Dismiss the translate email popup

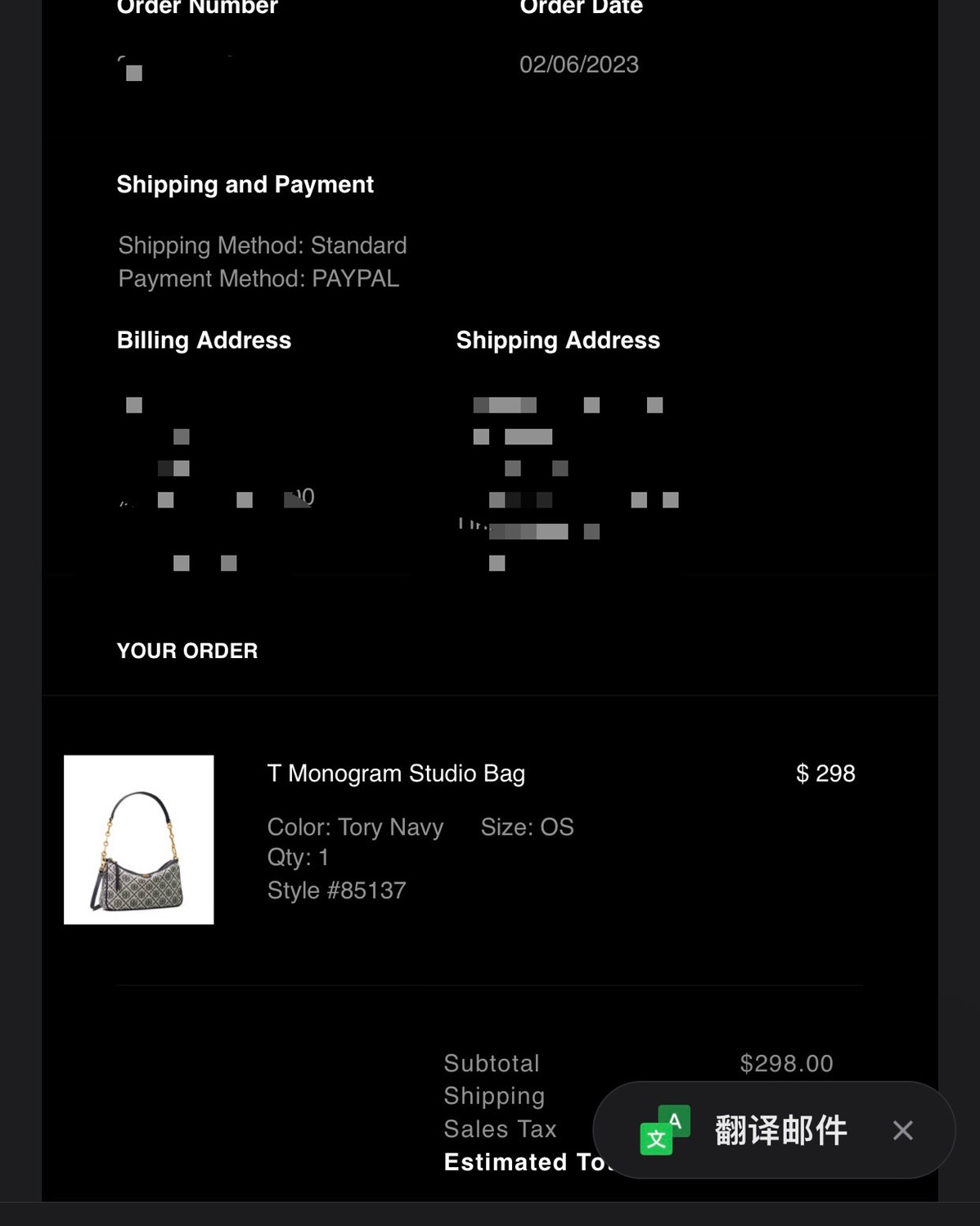pos(902,1130)
